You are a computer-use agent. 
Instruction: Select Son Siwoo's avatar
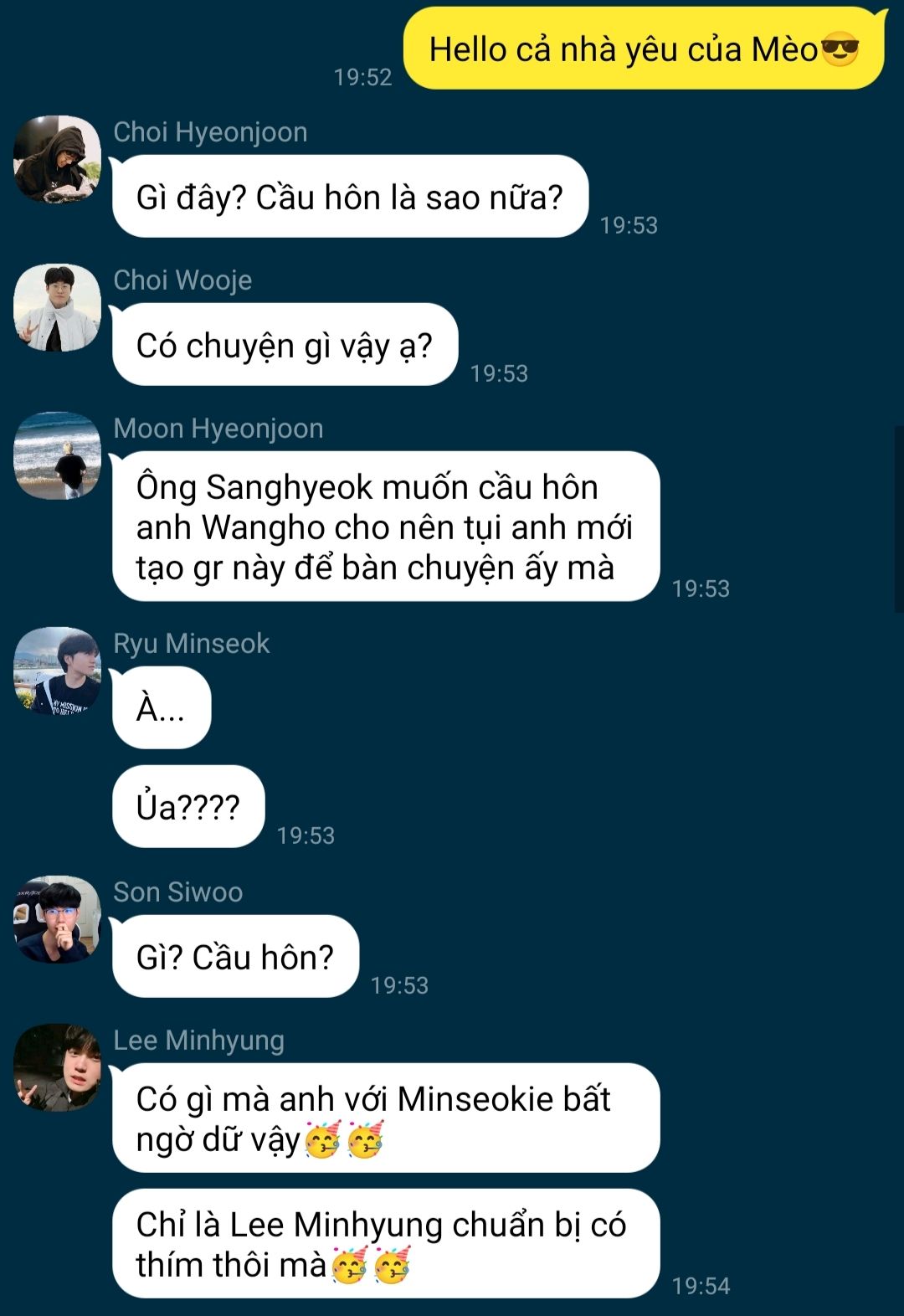click(57, 919)
